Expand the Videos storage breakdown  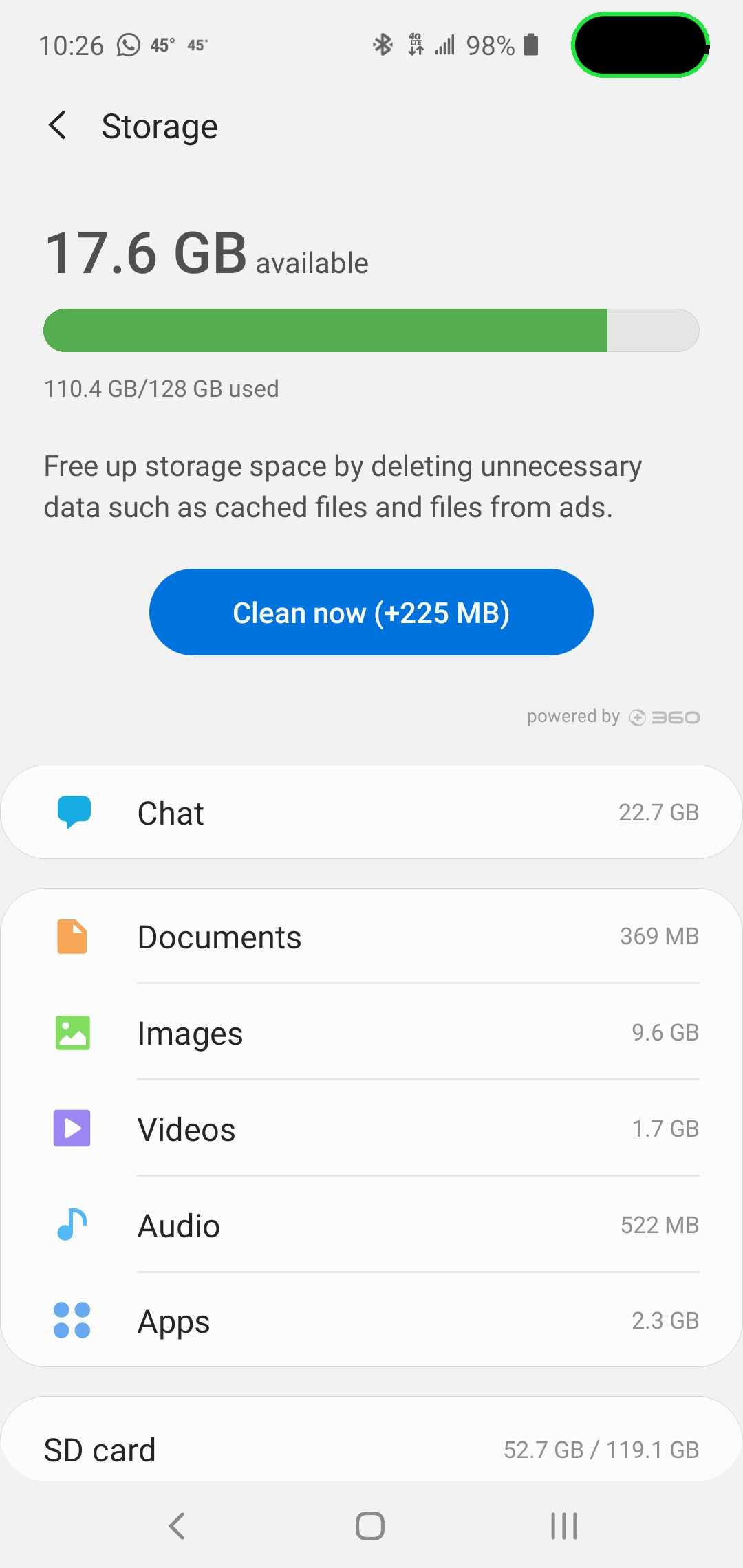pyautogui.click(x=371, y=1128)
